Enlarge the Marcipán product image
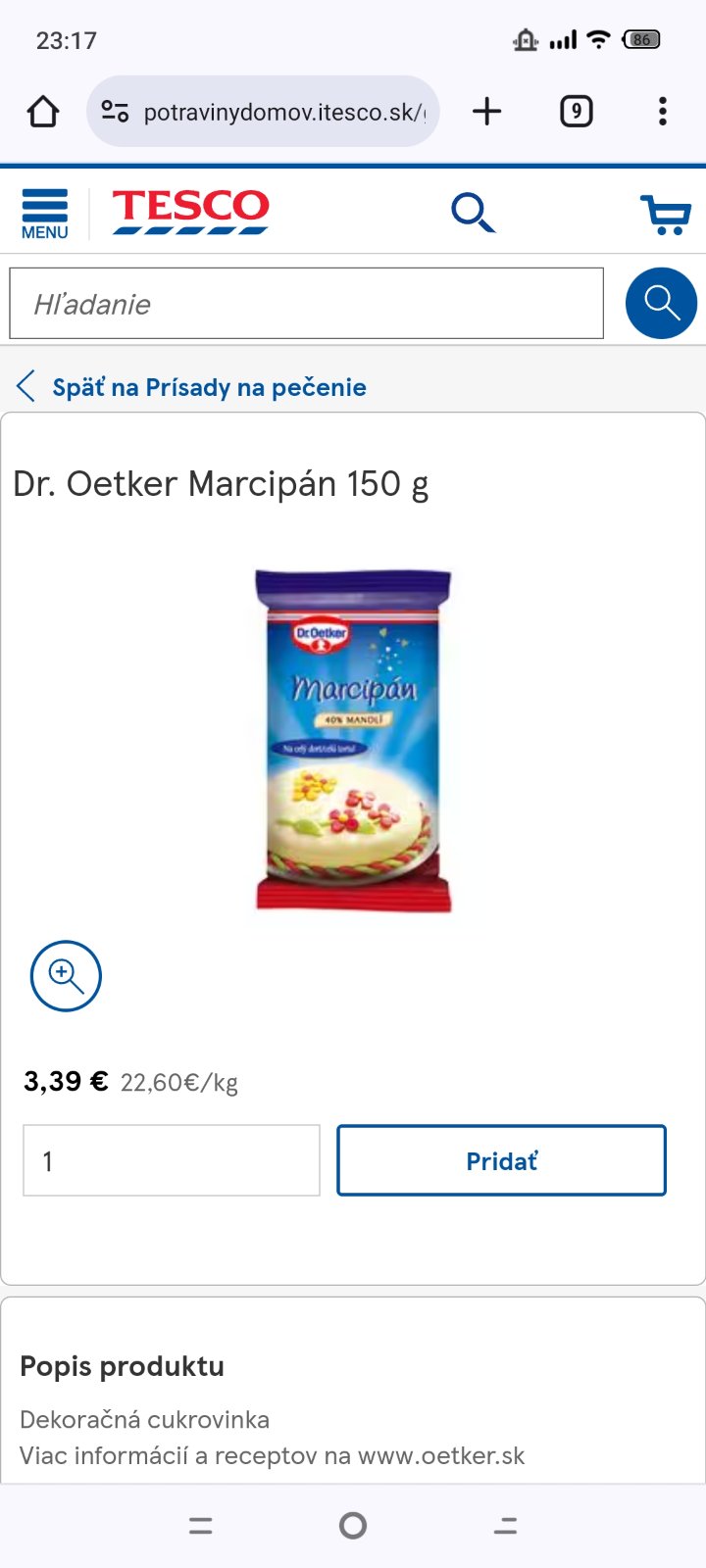Screen dimensions: 706x1568 click(66, 976)
